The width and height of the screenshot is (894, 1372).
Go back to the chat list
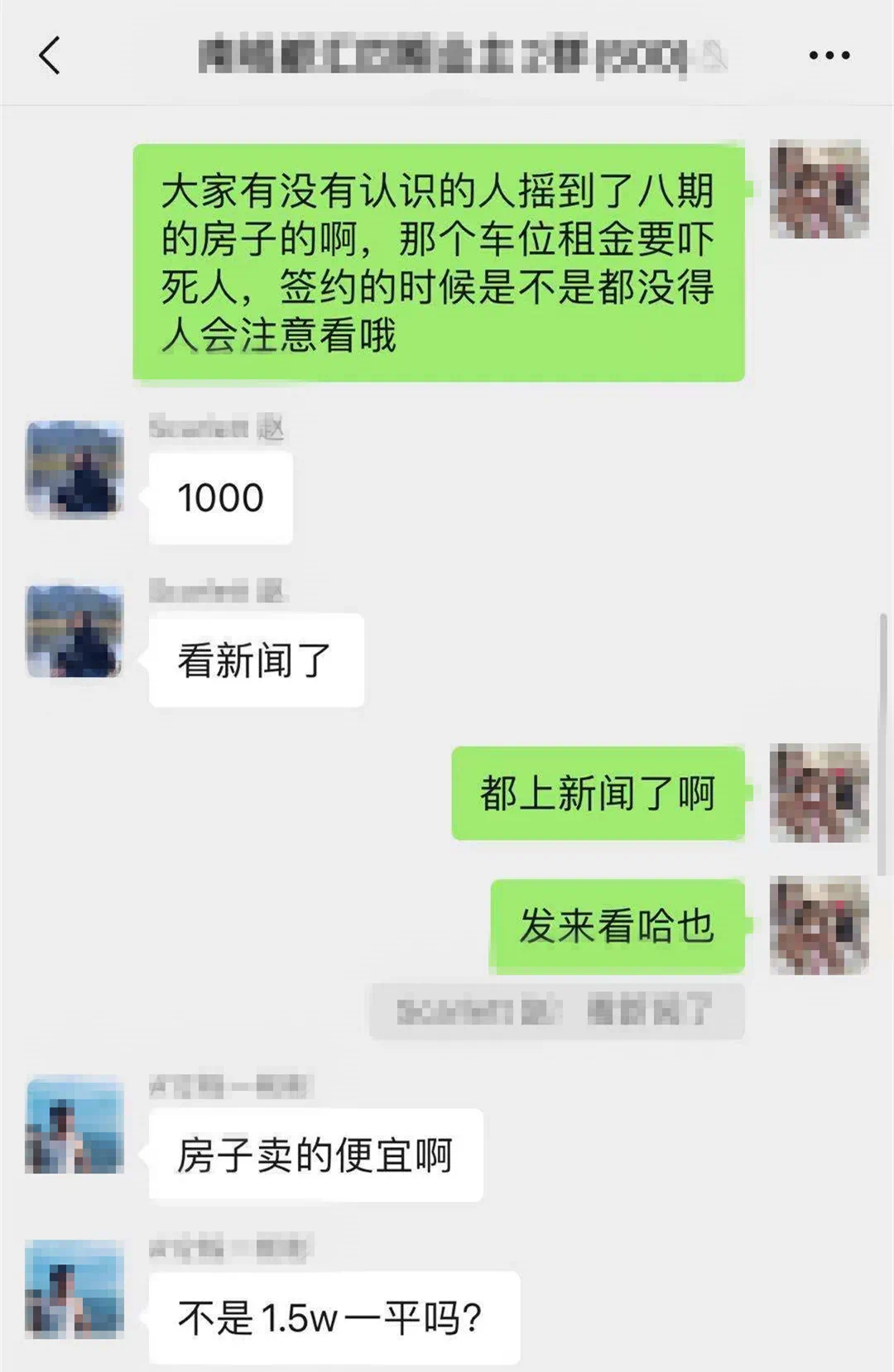(x=50, y=56)
